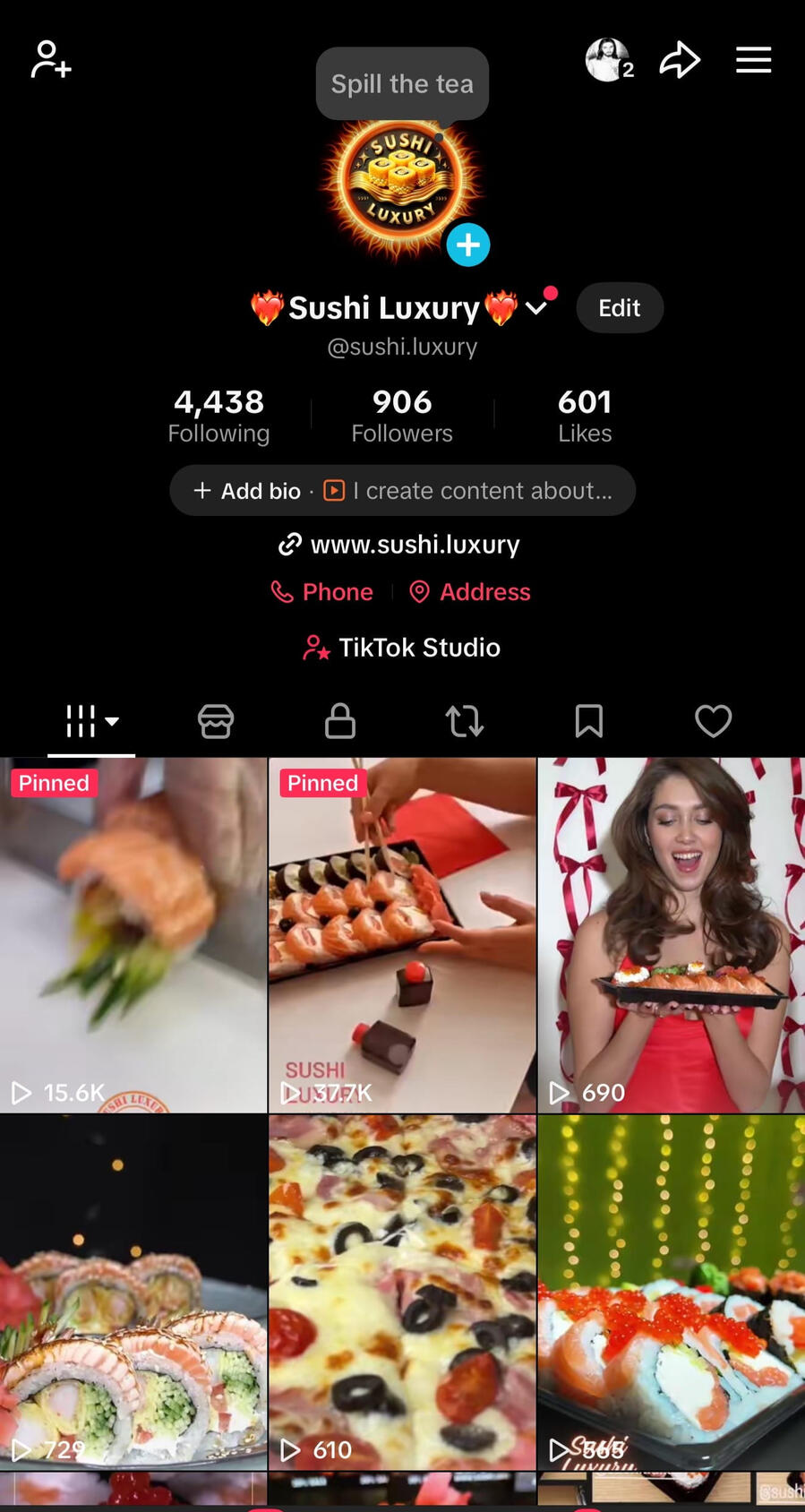View the Following list
This screenshot has width=805, height=1512.
coord(218,416)
